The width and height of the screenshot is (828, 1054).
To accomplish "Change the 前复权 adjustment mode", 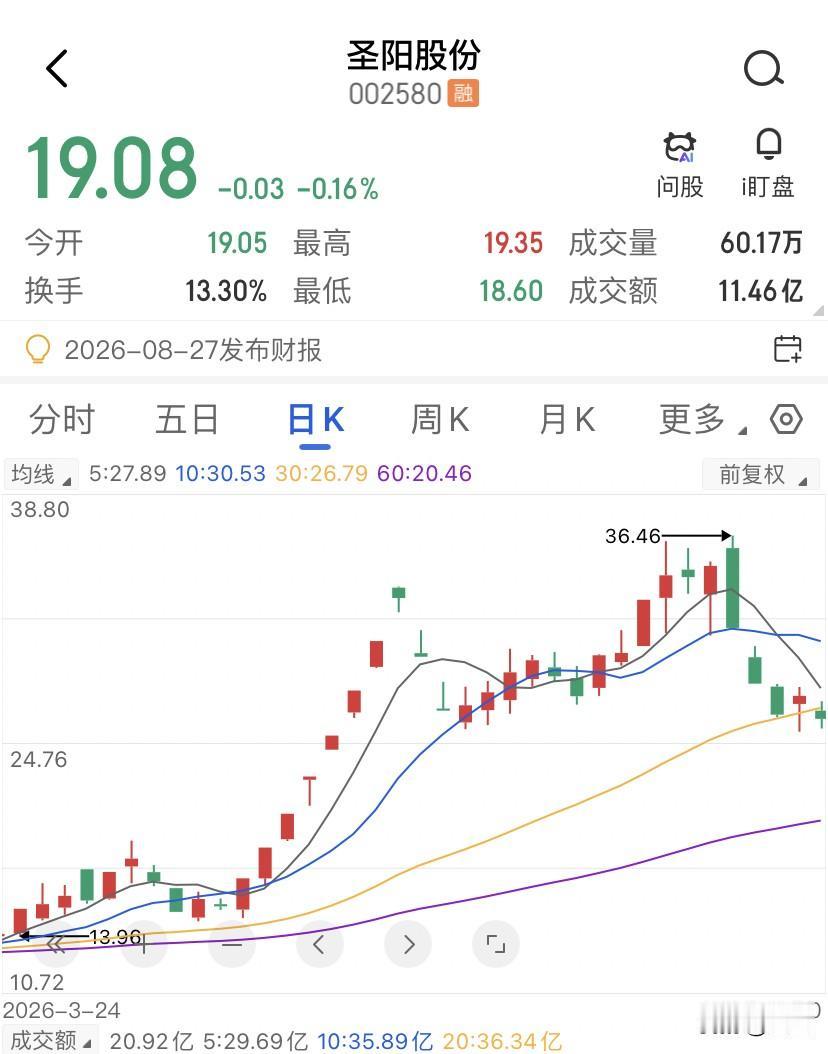I will coord(761,474).
